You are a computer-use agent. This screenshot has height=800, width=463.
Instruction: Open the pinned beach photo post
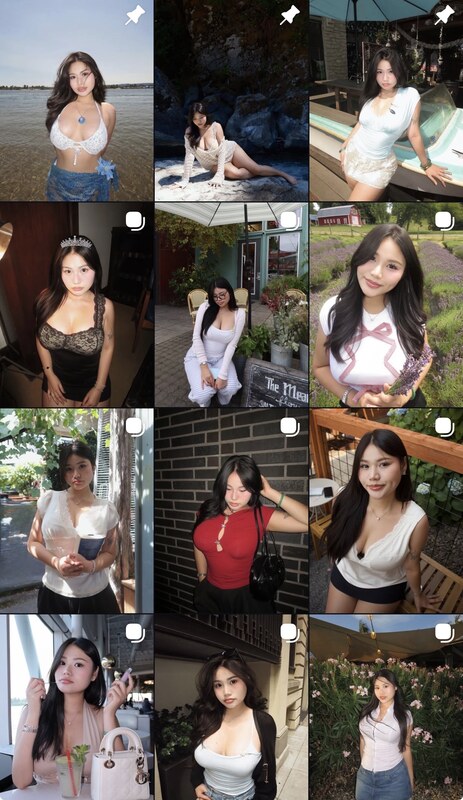pos(77,100)
